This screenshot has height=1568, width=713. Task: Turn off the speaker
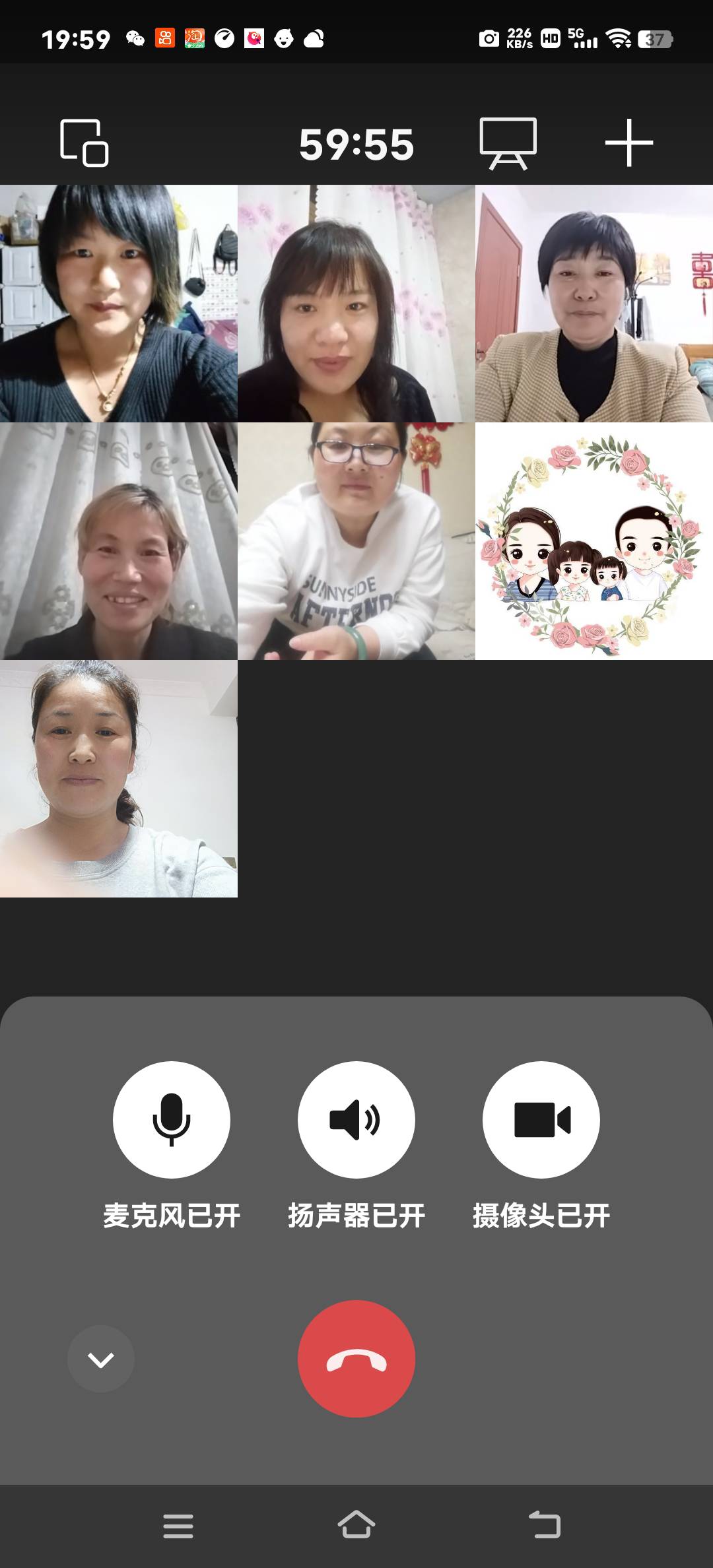tap(356, 1120)
